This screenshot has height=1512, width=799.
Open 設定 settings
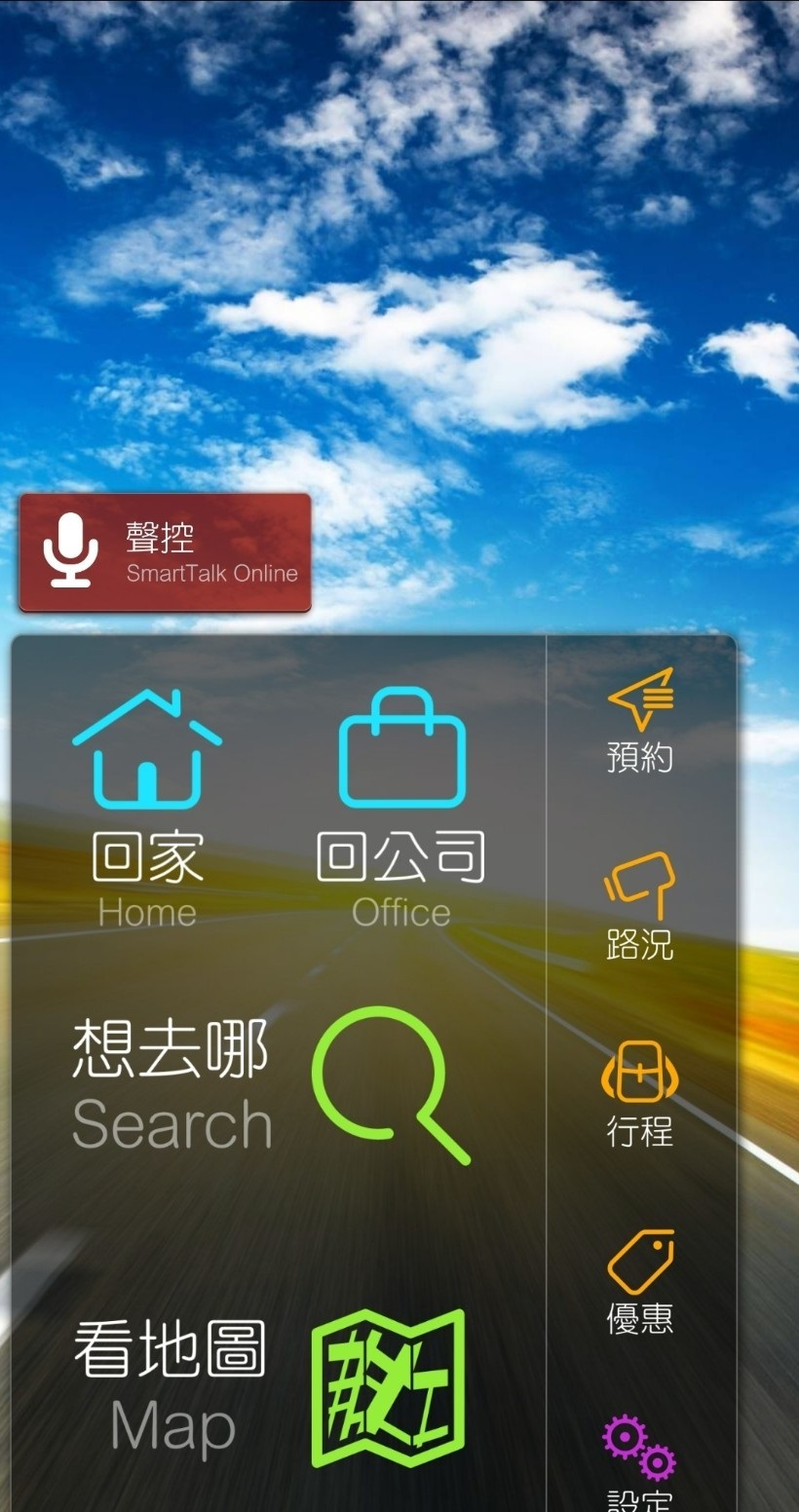[640, 1466]
